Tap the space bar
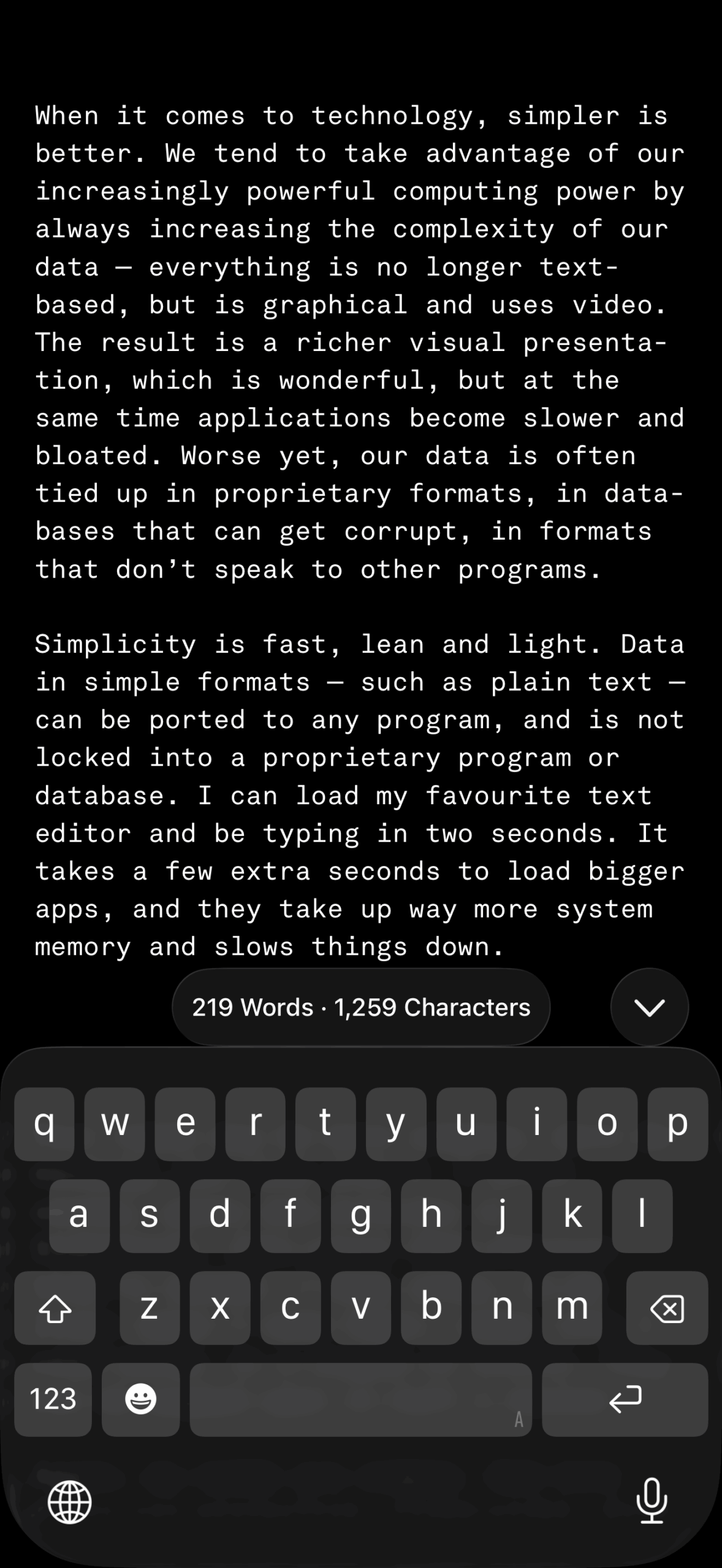The image size is (722, 1568). tap(361, 1400)
